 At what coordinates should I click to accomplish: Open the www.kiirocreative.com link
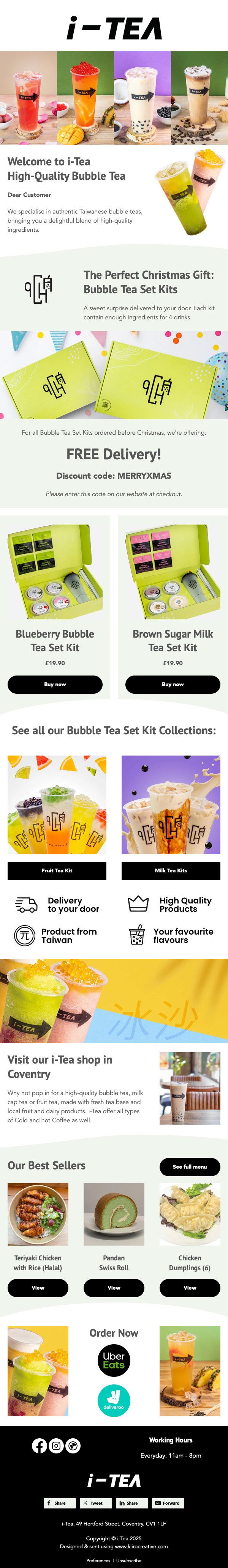(x=141, y=1546)
